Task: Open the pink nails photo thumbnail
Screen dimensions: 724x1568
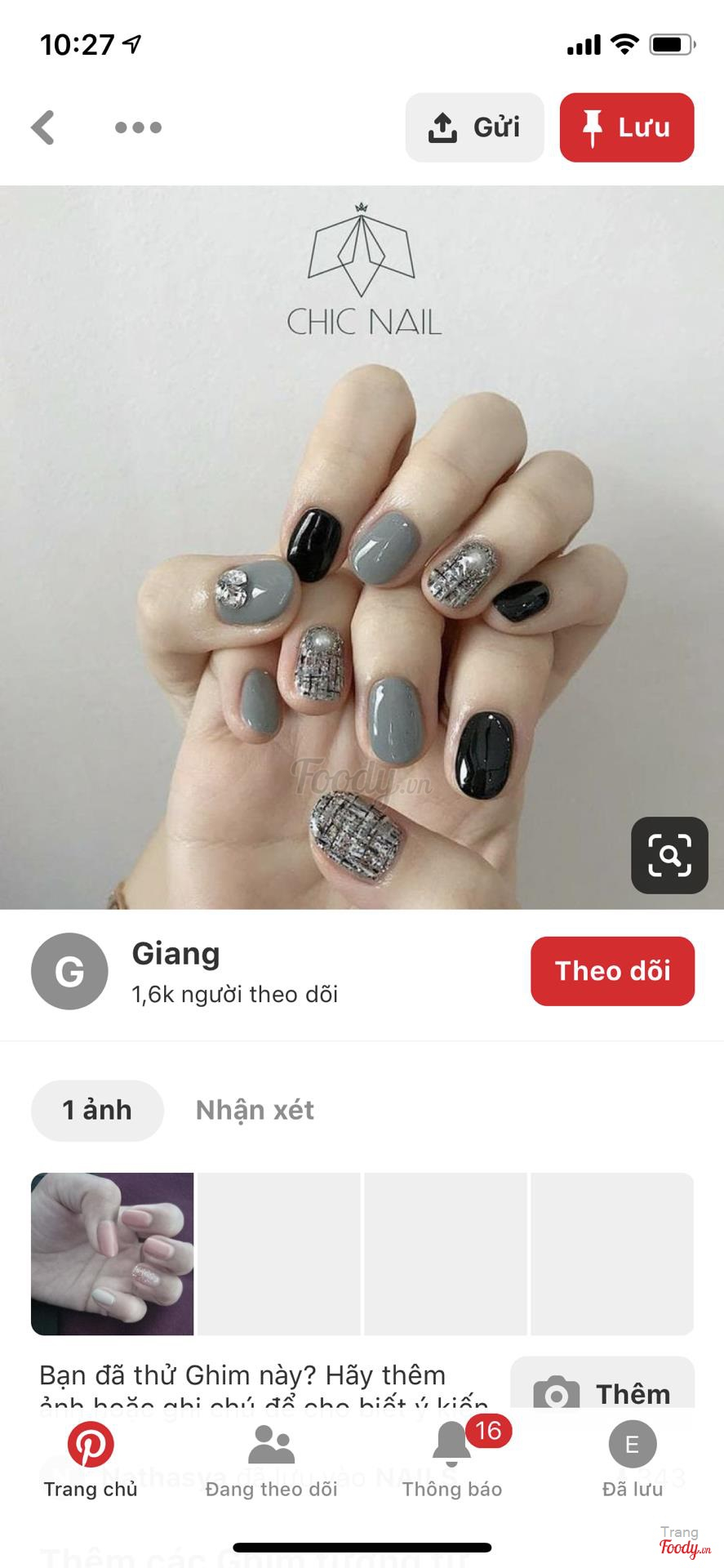Action: pyautogui.click(x=113, y=1254)
